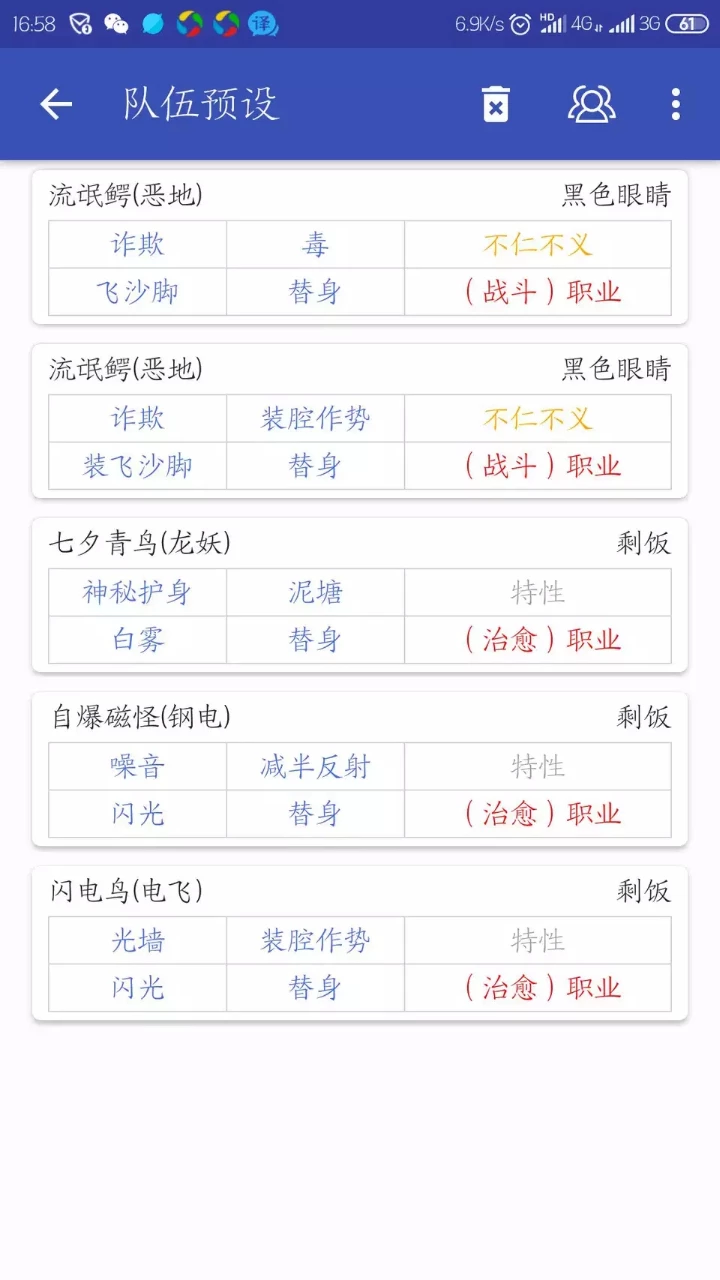Open the team members icon in the app bar

tap(592, 104)
